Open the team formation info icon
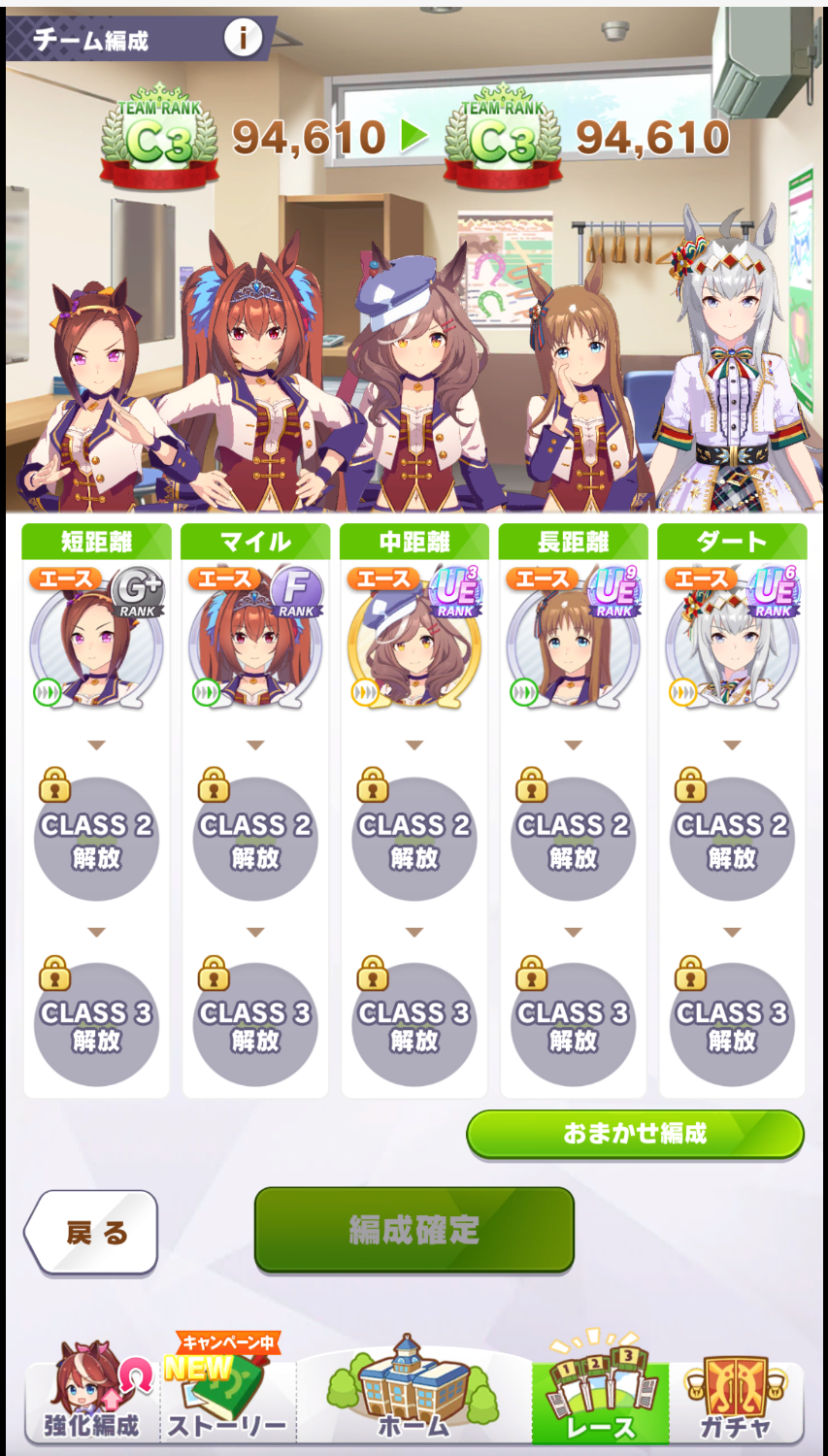The image size is (828, 1456). point(243,38)
